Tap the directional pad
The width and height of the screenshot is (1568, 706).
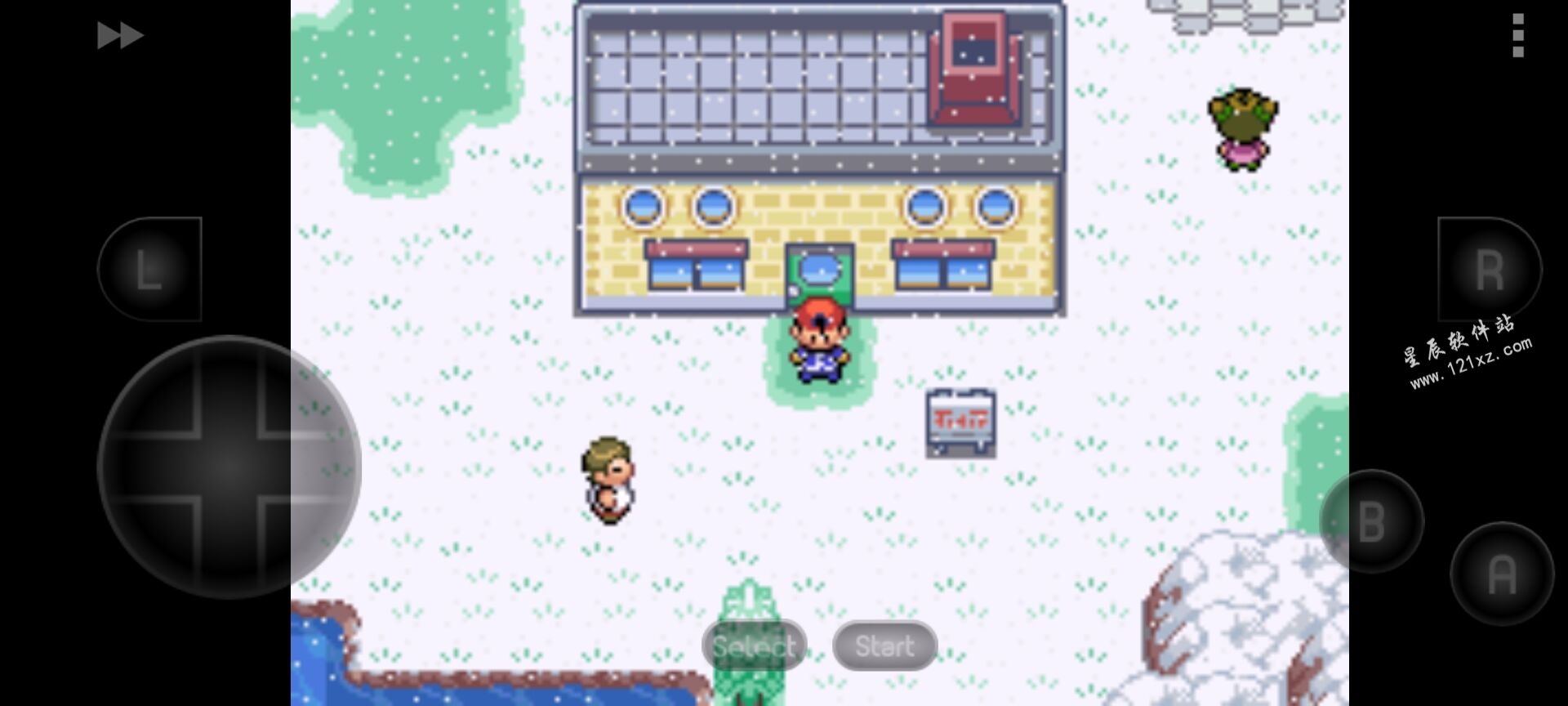(x=229, y=467)
